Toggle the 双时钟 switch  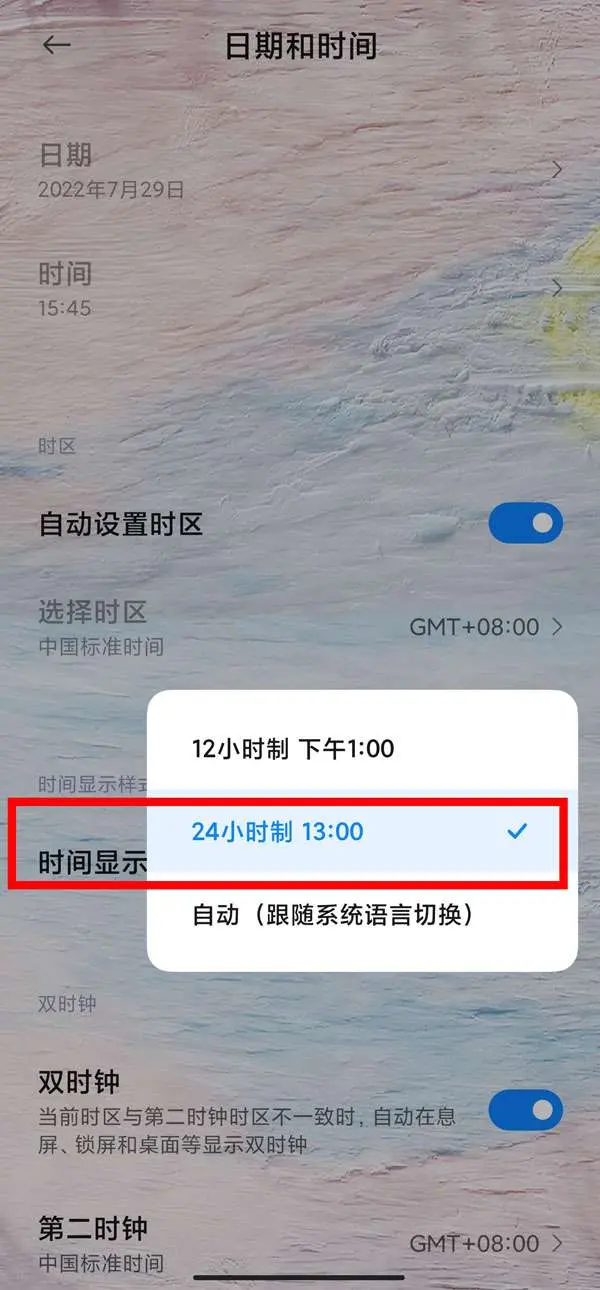pos(525,1110)
